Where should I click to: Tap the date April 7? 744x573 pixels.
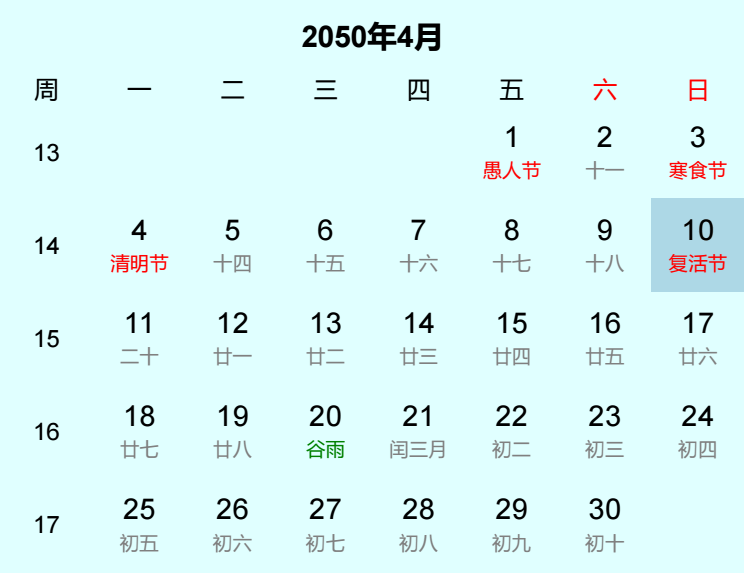[x=418, y=245]
